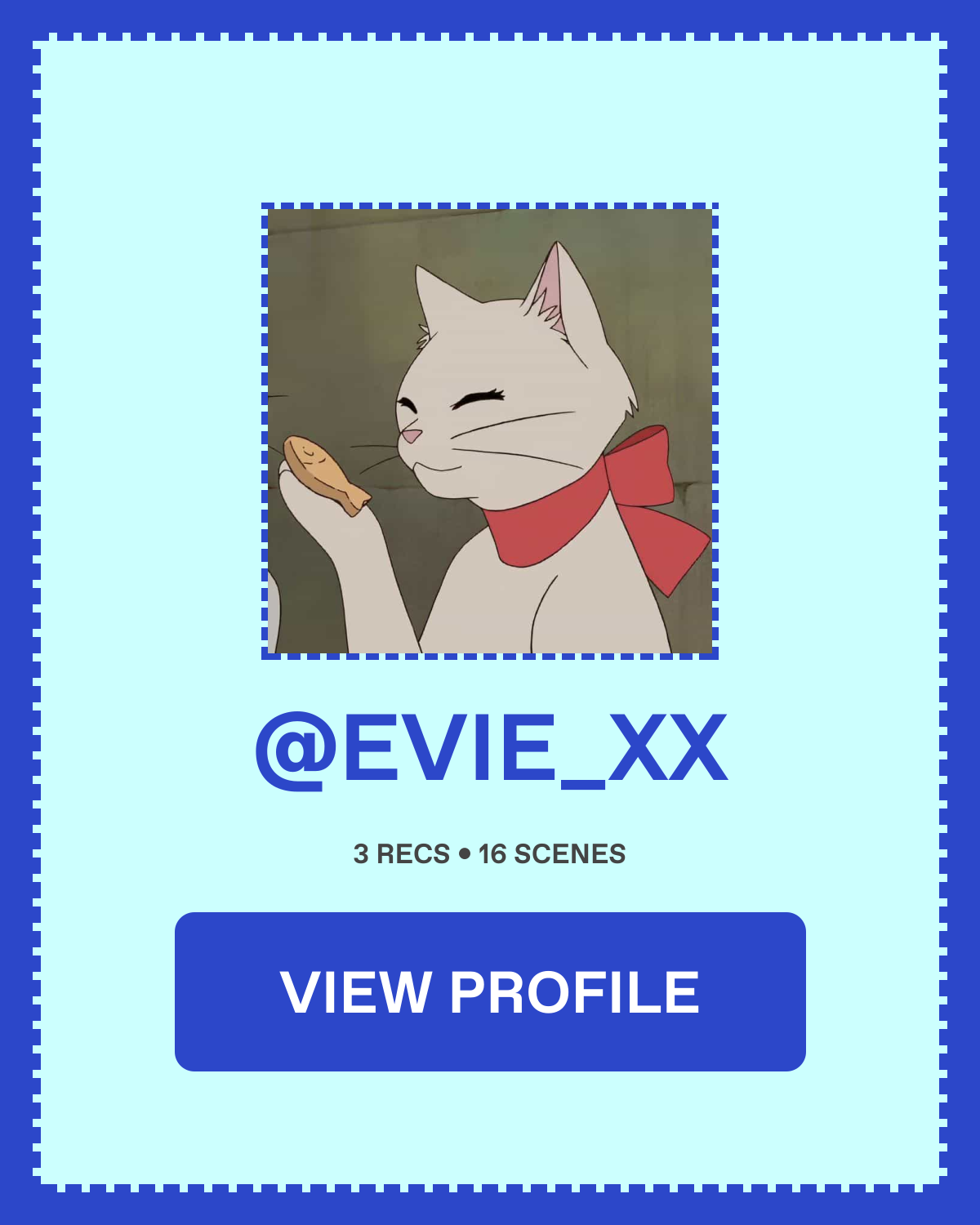Tap the View Profile button
Screen dimensions: 980x1225
(x=490, y=991)
